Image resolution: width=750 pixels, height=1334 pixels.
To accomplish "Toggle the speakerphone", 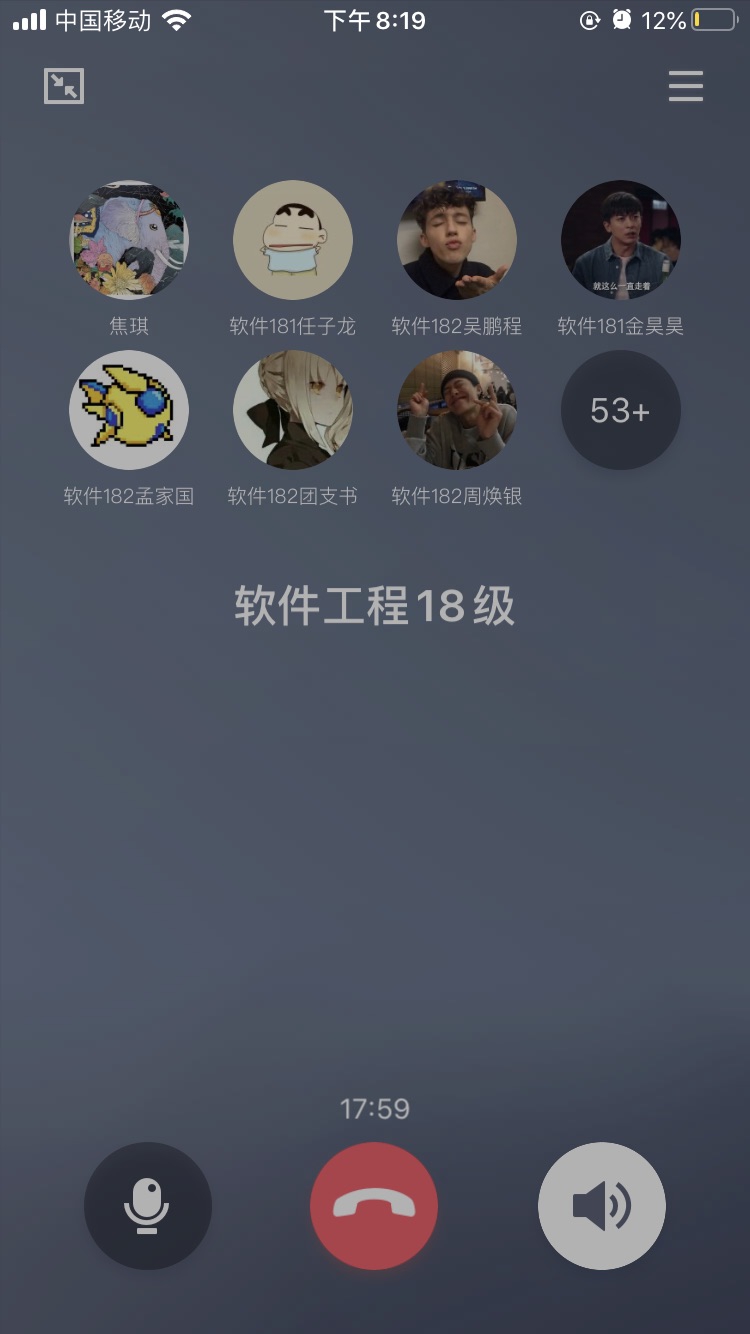I will [601, 1205].
